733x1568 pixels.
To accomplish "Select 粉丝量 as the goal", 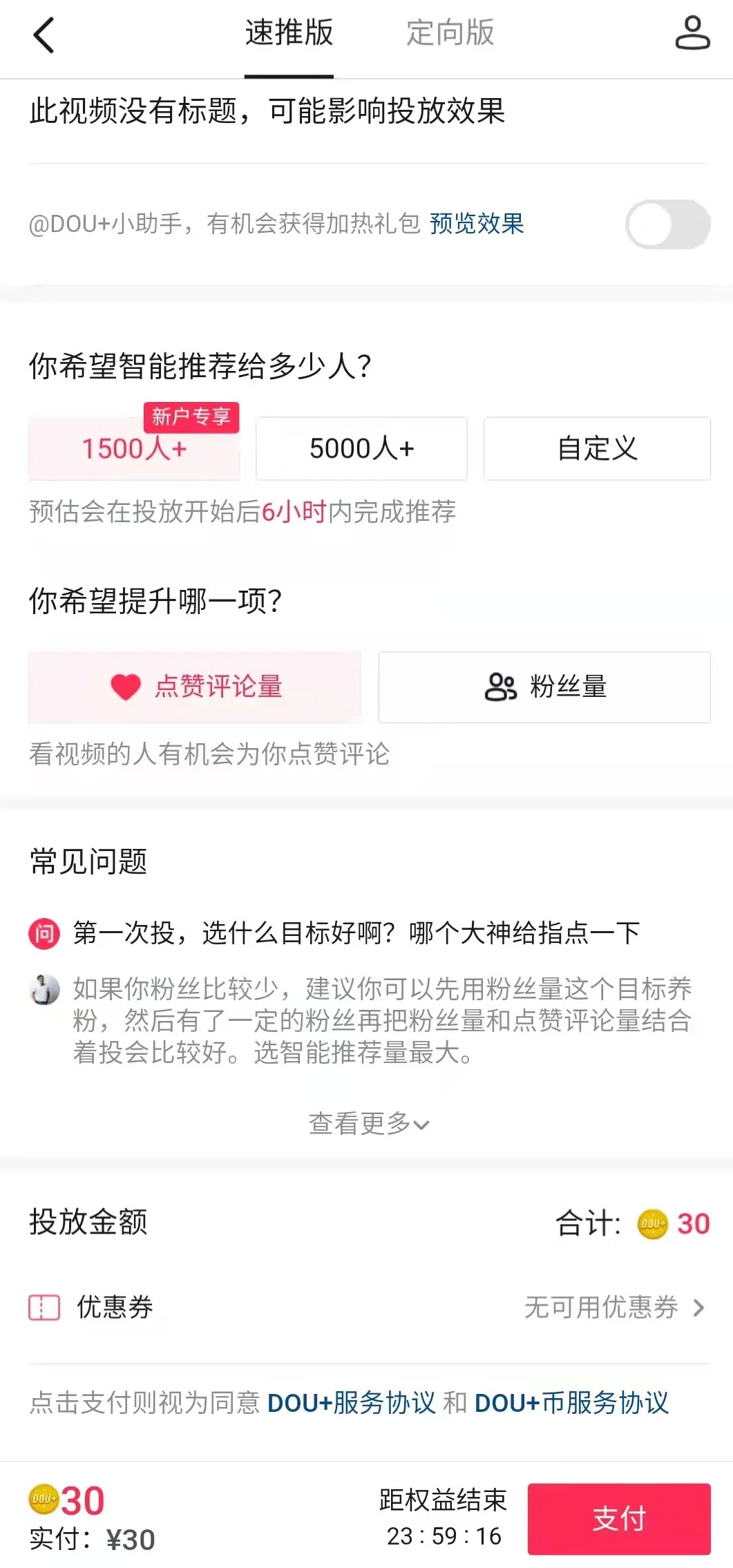I will pyautogui.click(x=544, y=687).
